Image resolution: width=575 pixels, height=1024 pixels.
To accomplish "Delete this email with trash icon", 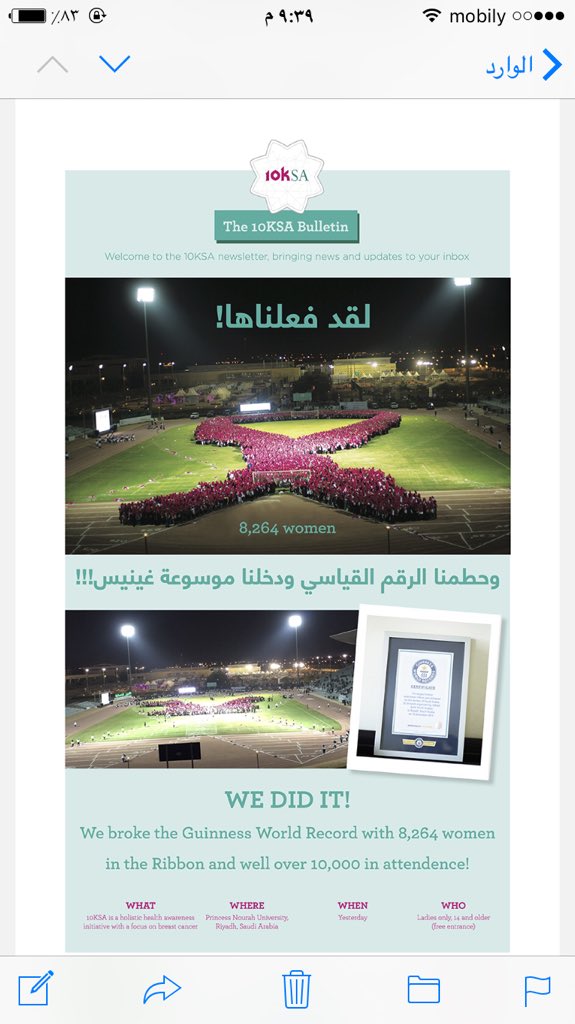I will (x=296, y=989).
